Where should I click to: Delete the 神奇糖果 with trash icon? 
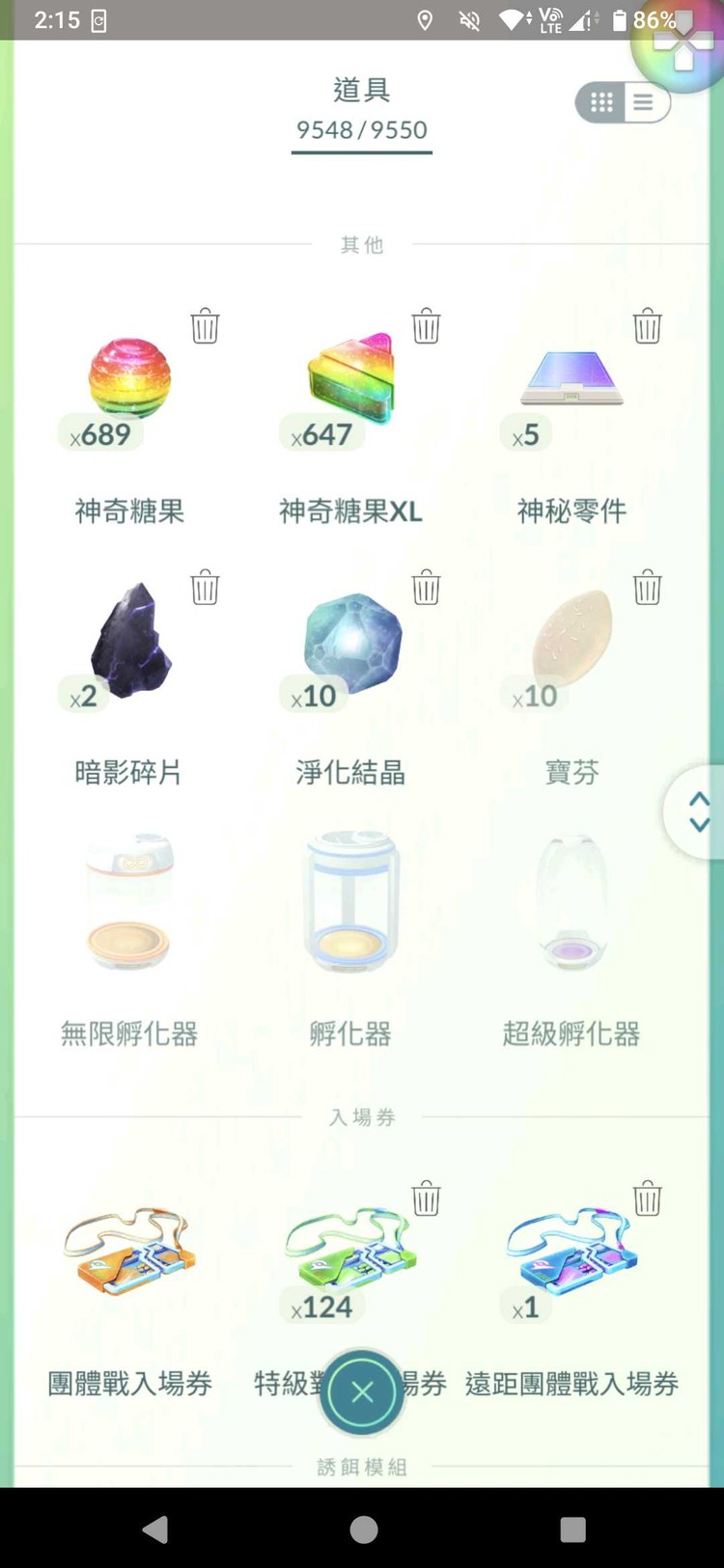(205, 326)
